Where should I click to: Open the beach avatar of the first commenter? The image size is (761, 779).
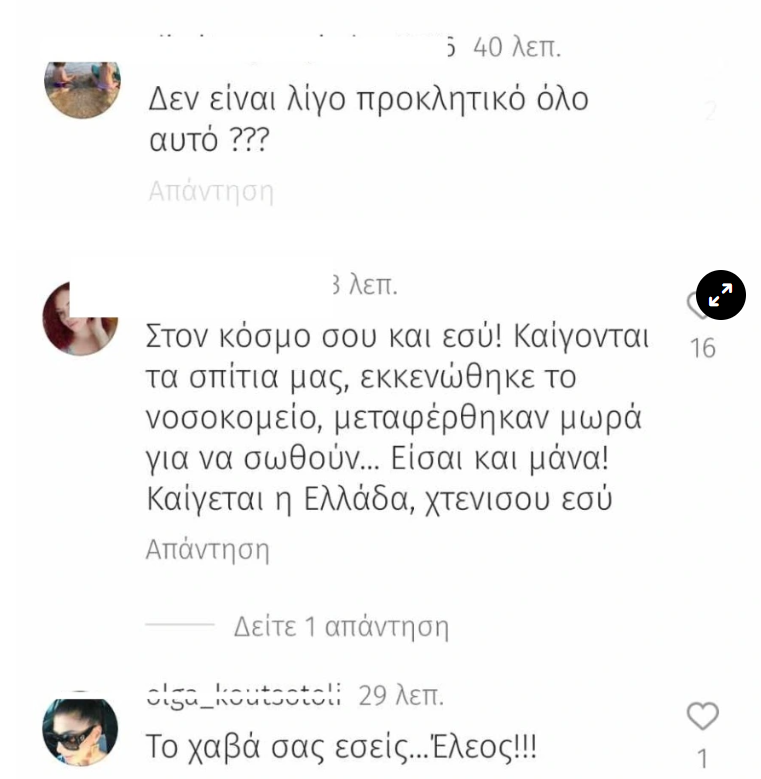click(x=82, y=88)
